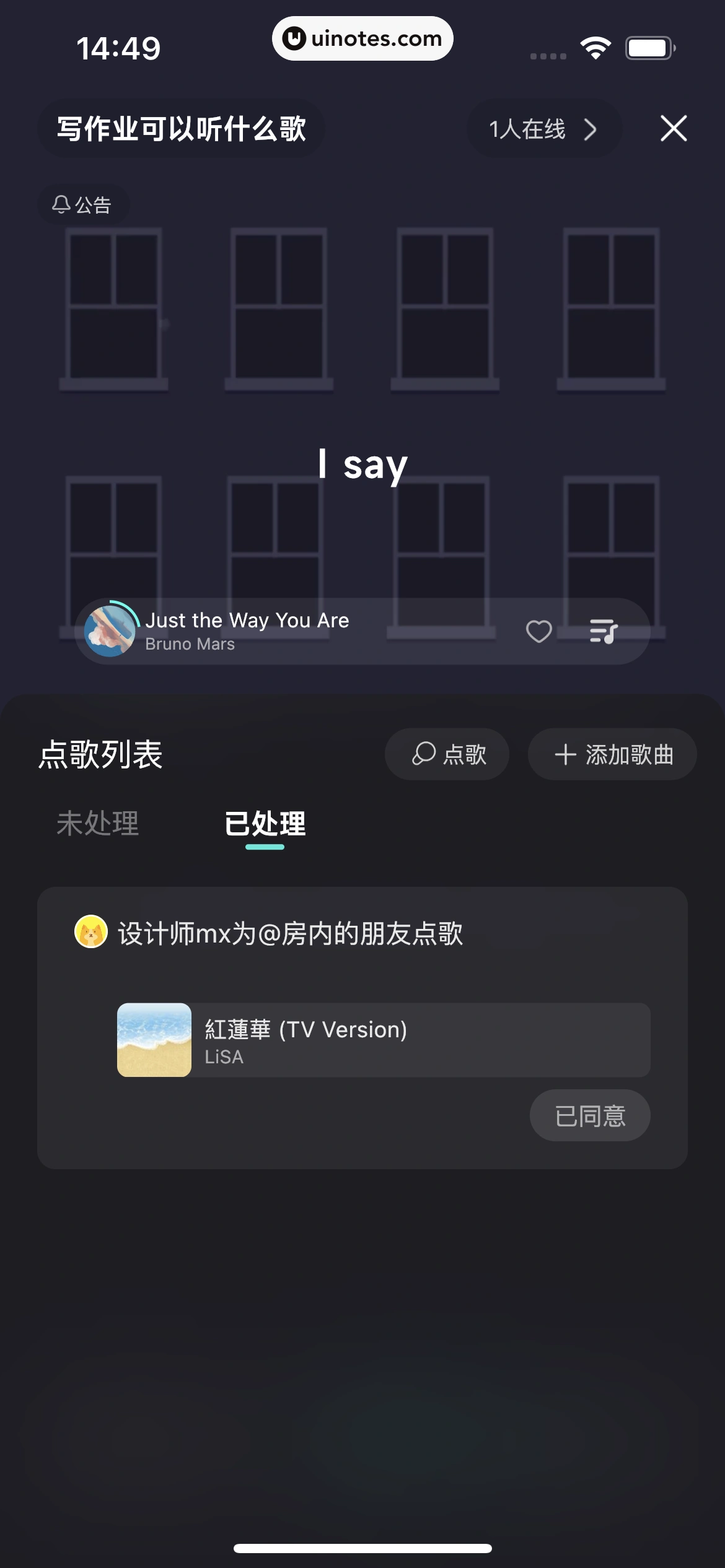Tap the 公告 announcement bell icon
Viewport: 725px width, 1568px height.
pyautogui.click(x=63, y=204)
